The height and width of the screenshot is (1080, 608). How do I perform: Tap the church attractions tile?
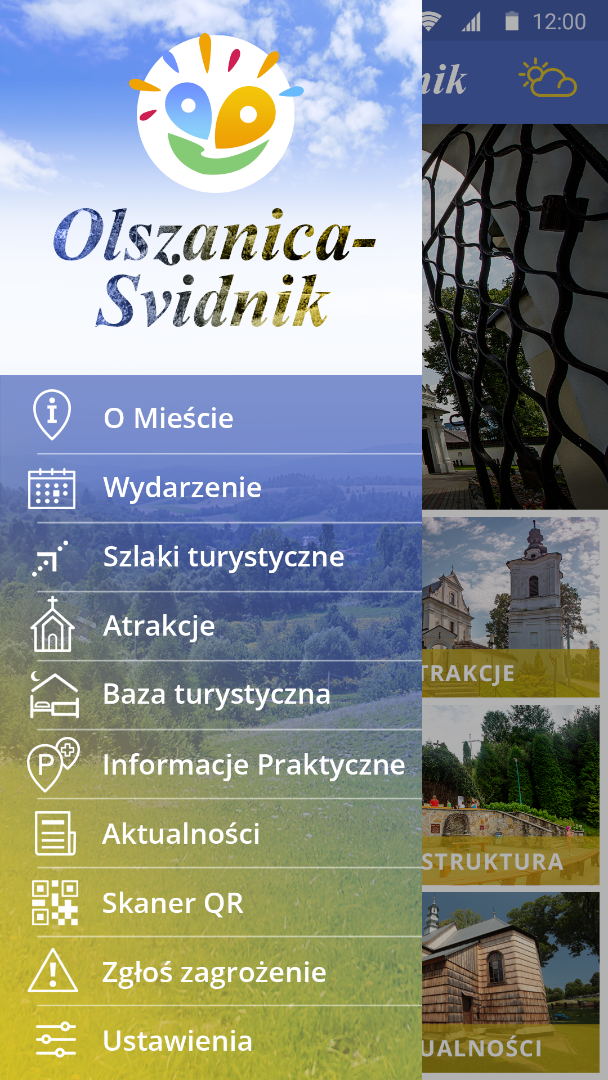pyautogui.click(x=514, y=605)
